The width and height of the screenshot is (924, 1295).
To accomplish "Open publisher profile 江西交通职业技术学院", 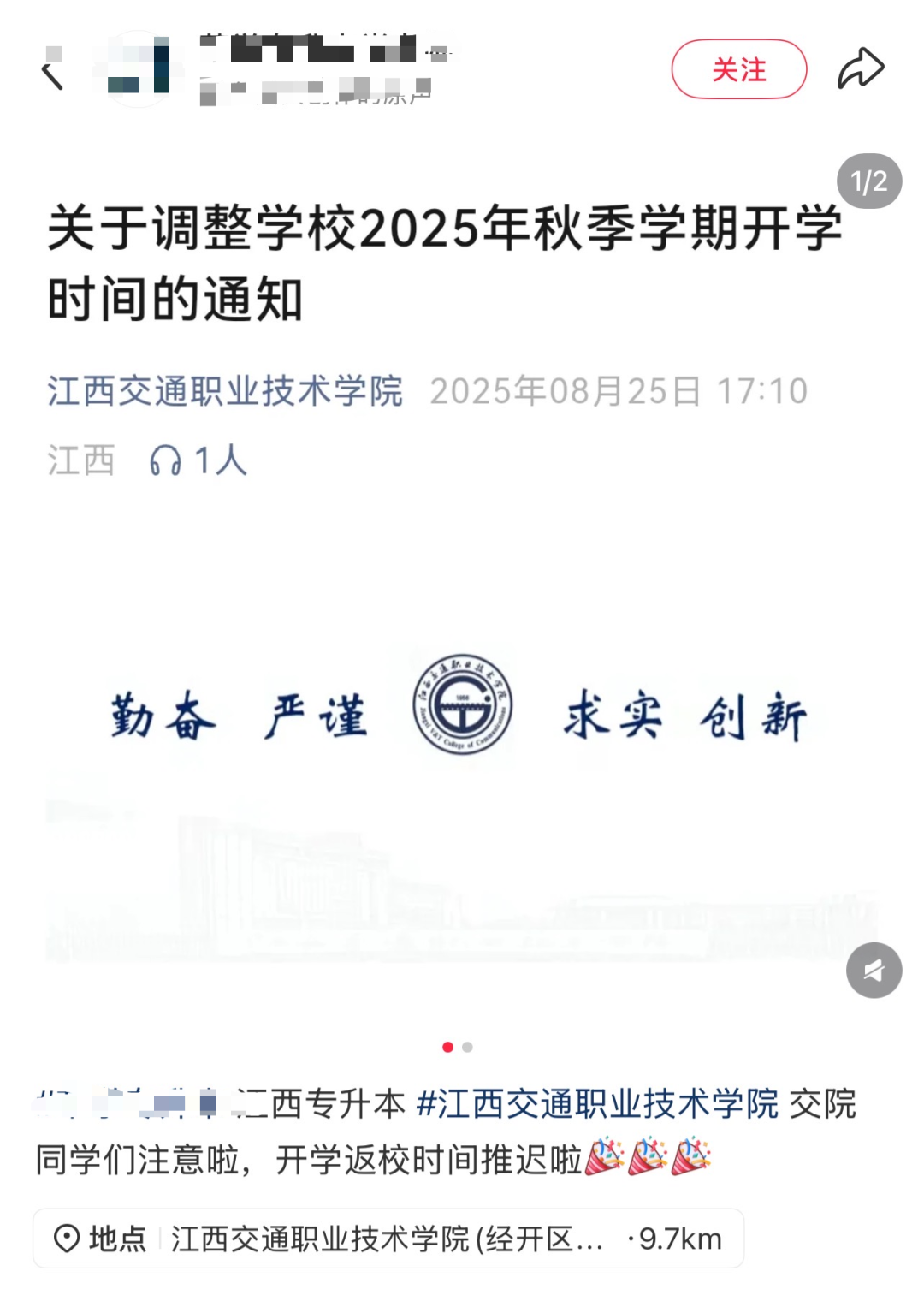I will [x=226, y=392].
